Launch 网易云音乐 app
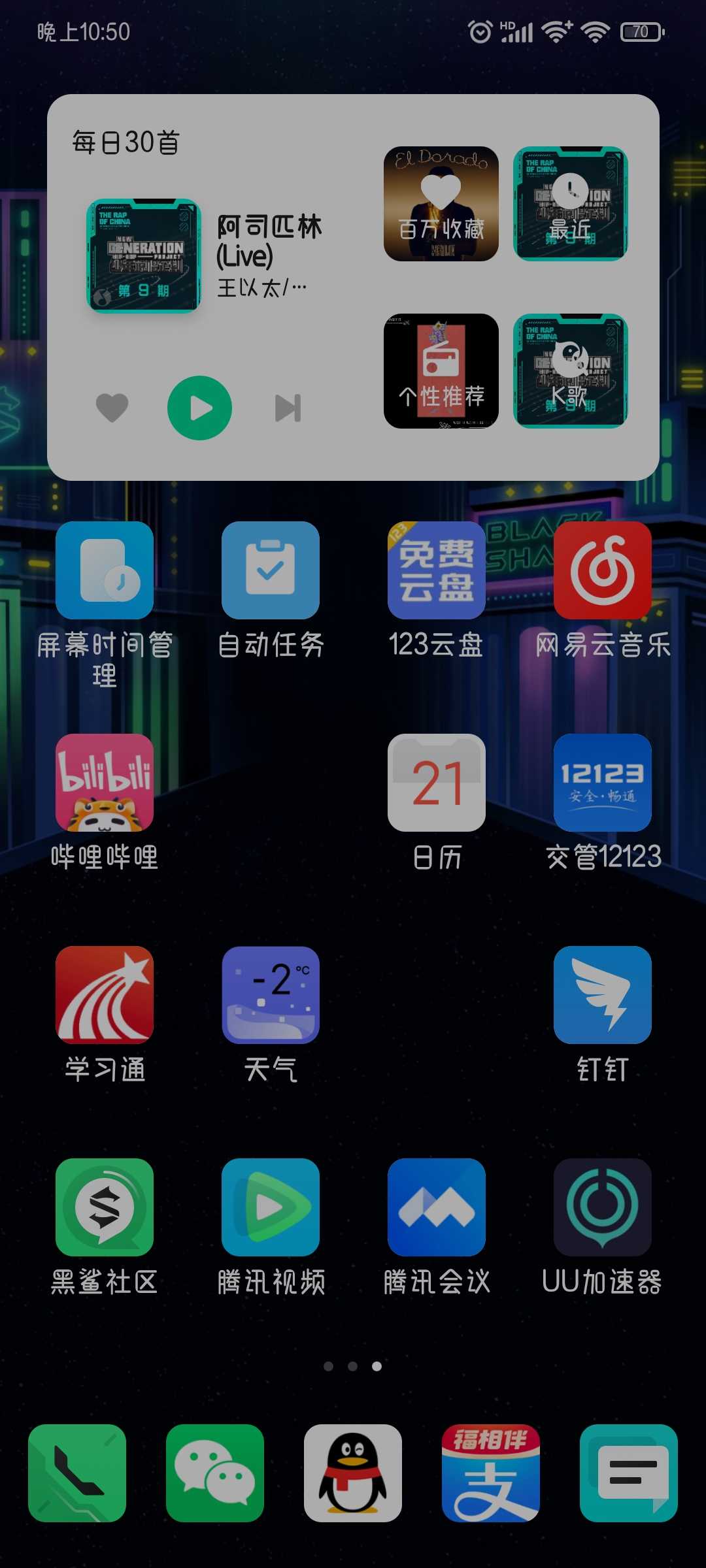 point(603,570)
